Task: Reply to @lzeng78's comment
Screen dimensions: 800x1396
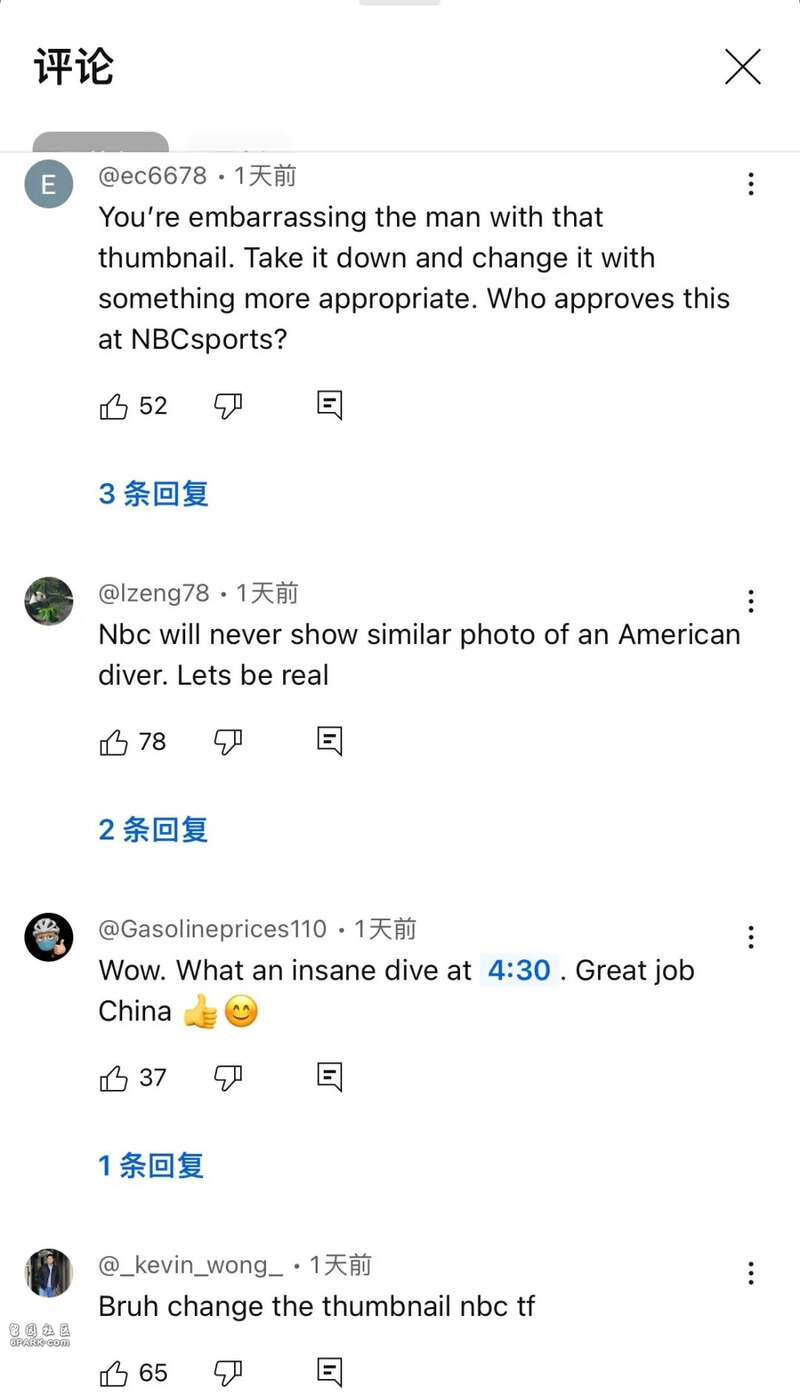Action: [x=330, y=741]
